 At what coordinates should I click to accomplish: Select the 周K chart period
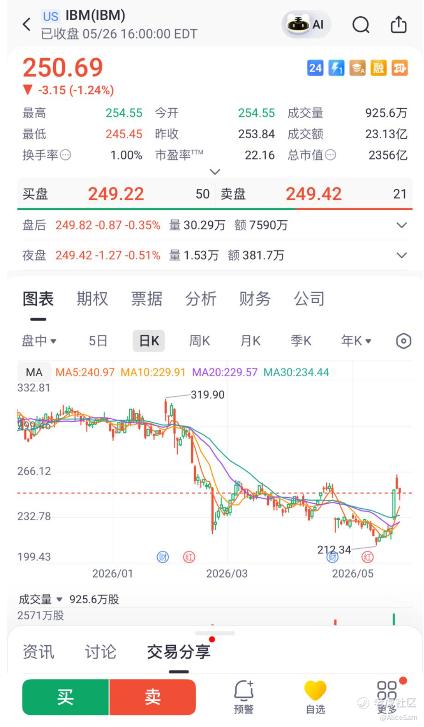[199, 341]
